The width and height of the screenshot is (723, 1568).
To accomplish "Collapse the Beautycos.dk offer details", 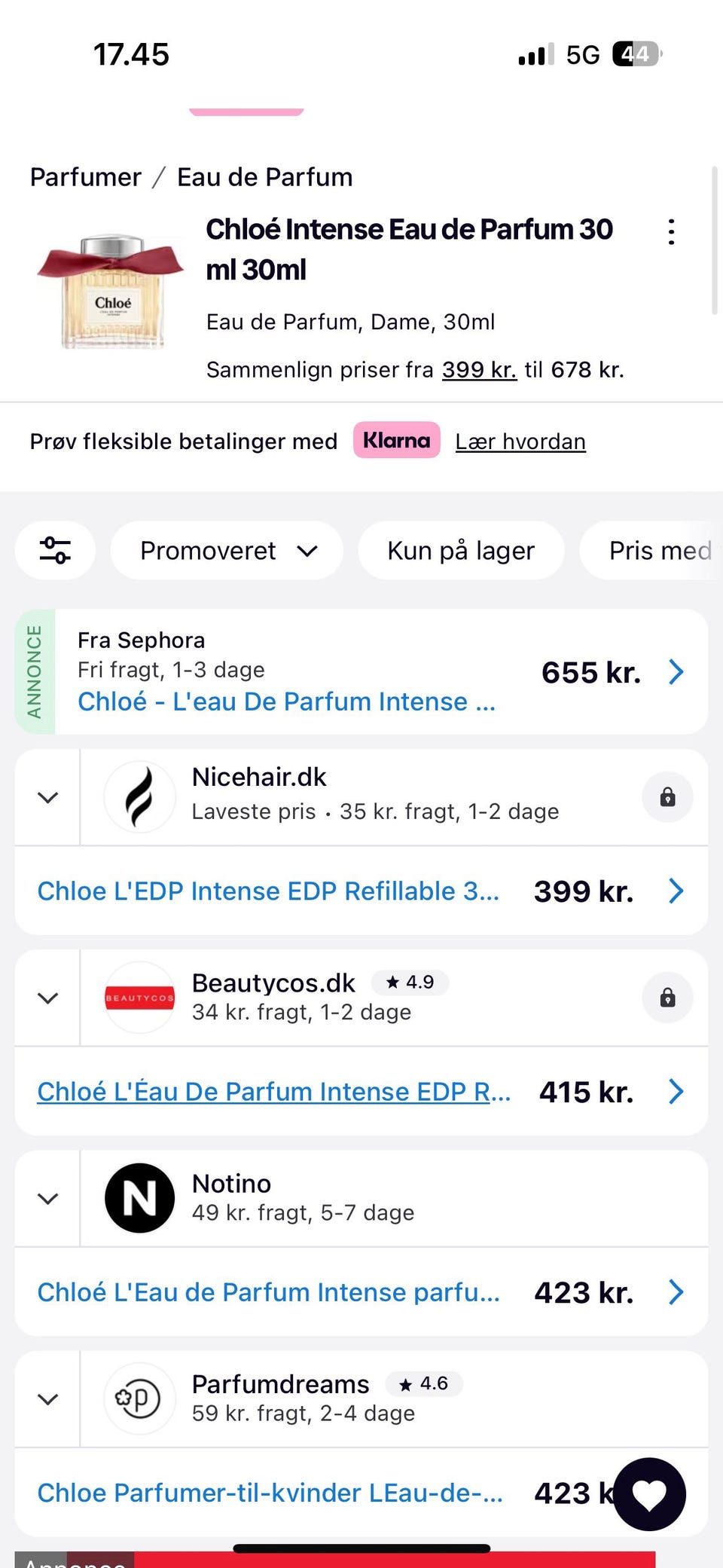I will pyautogui.click(x=47, y=998).
